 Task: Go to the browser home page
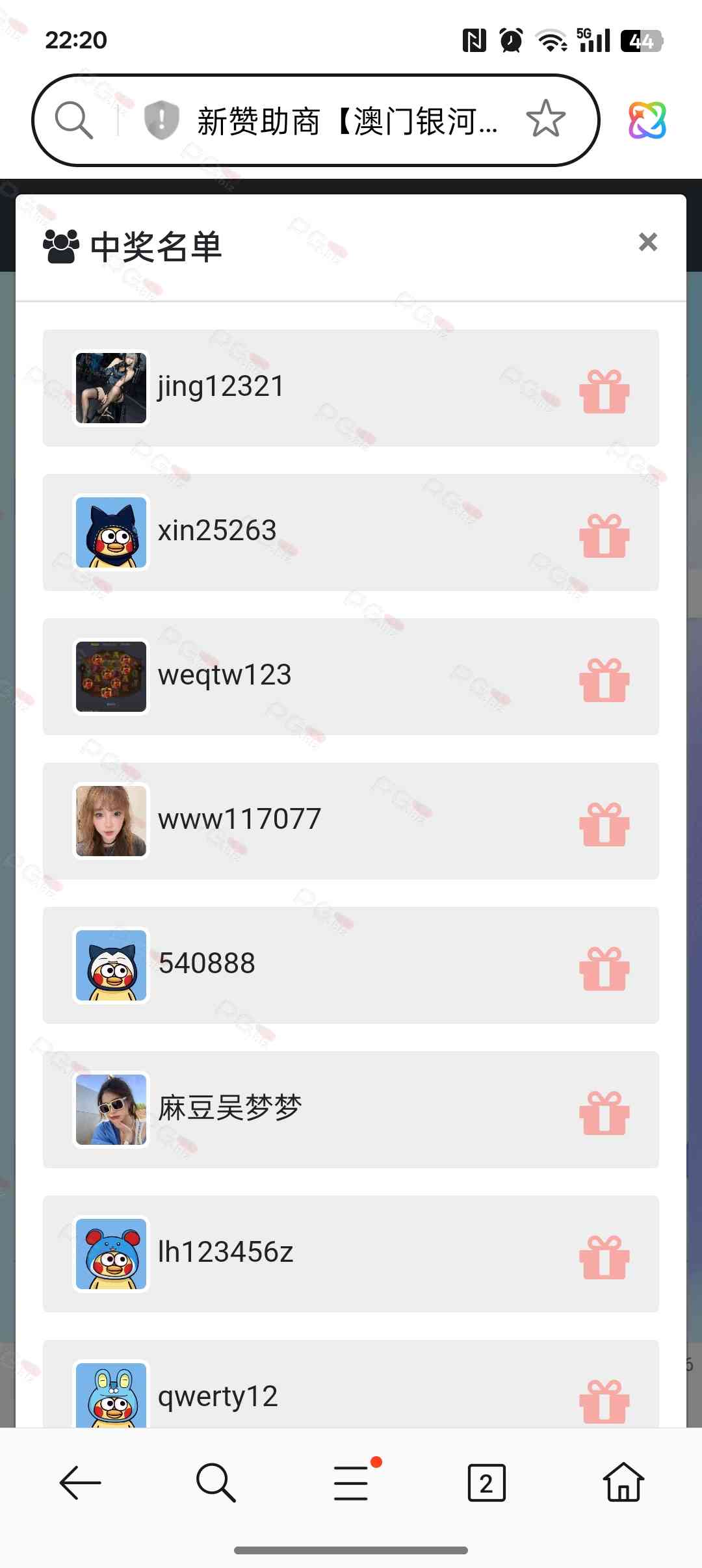623,1483
